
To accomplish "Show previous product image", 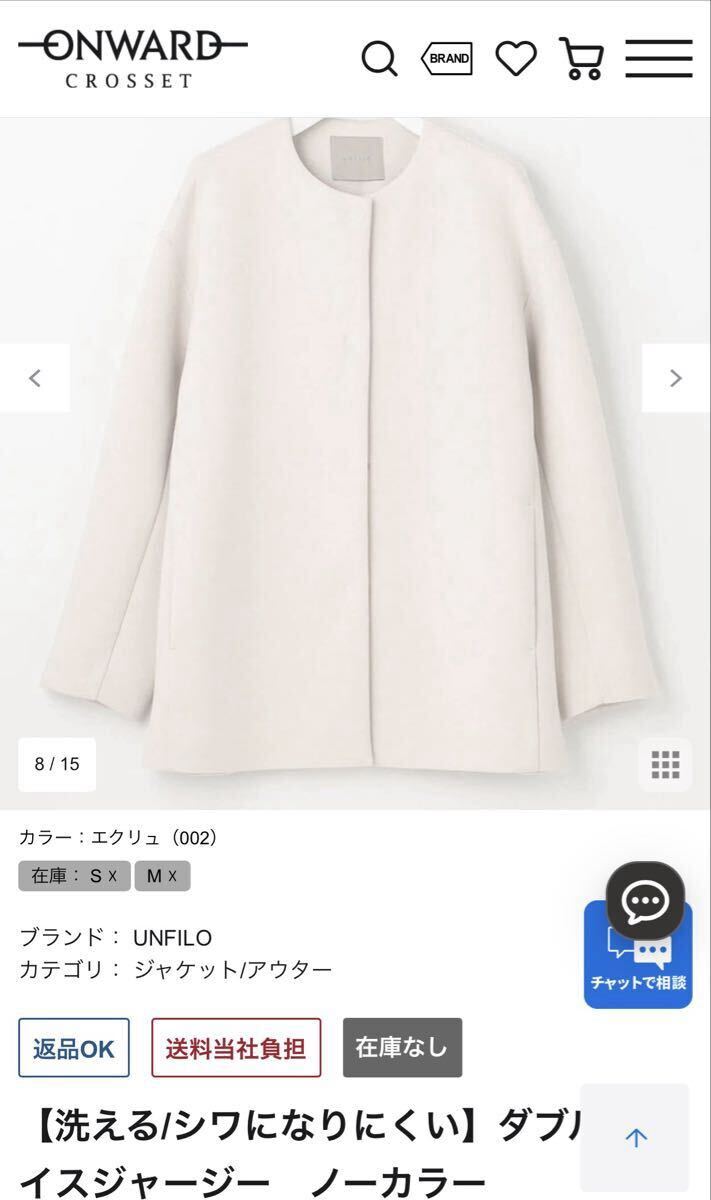I will pos(35,378).
